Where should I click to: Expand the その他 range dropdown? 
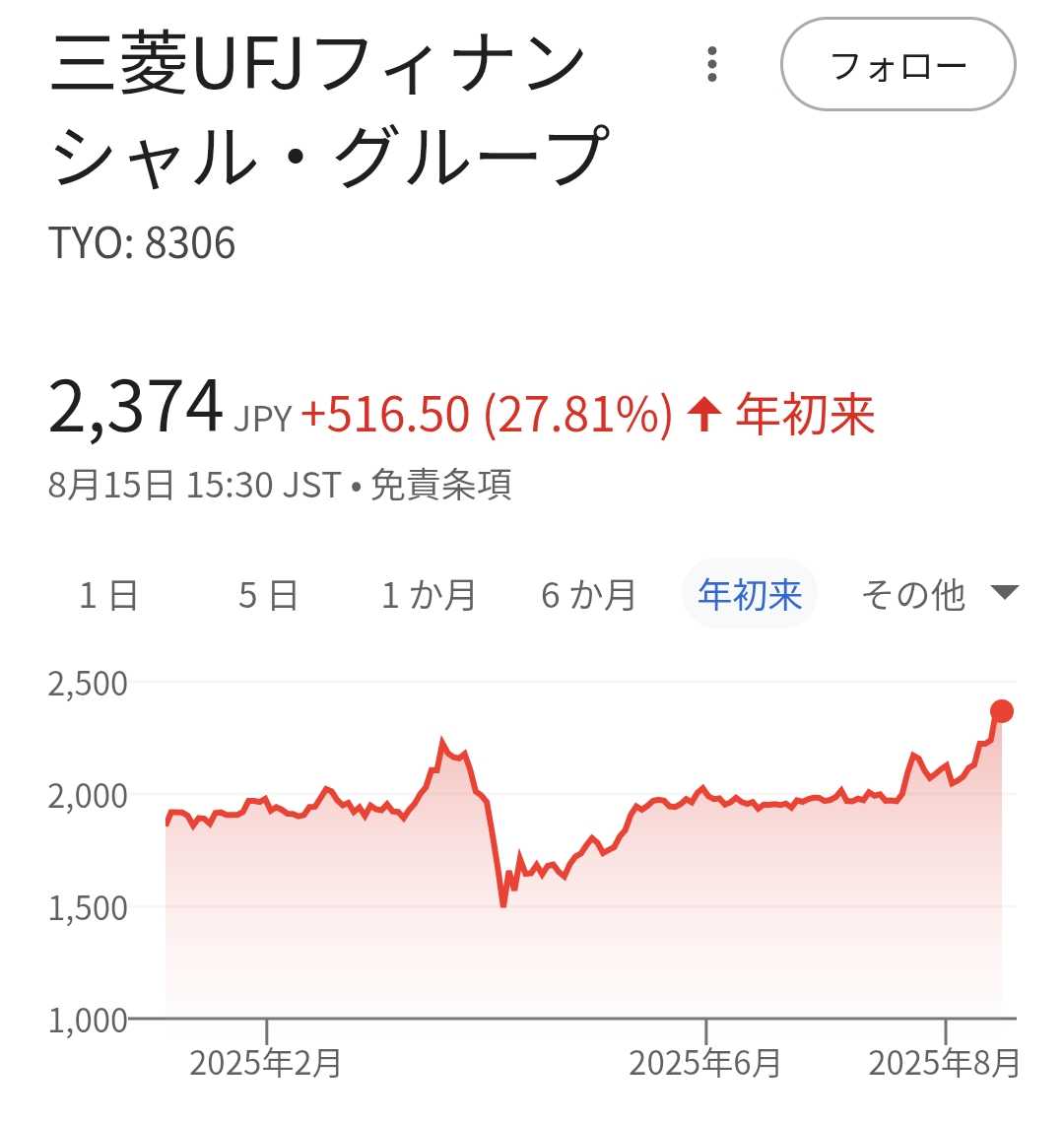(937, 595)
